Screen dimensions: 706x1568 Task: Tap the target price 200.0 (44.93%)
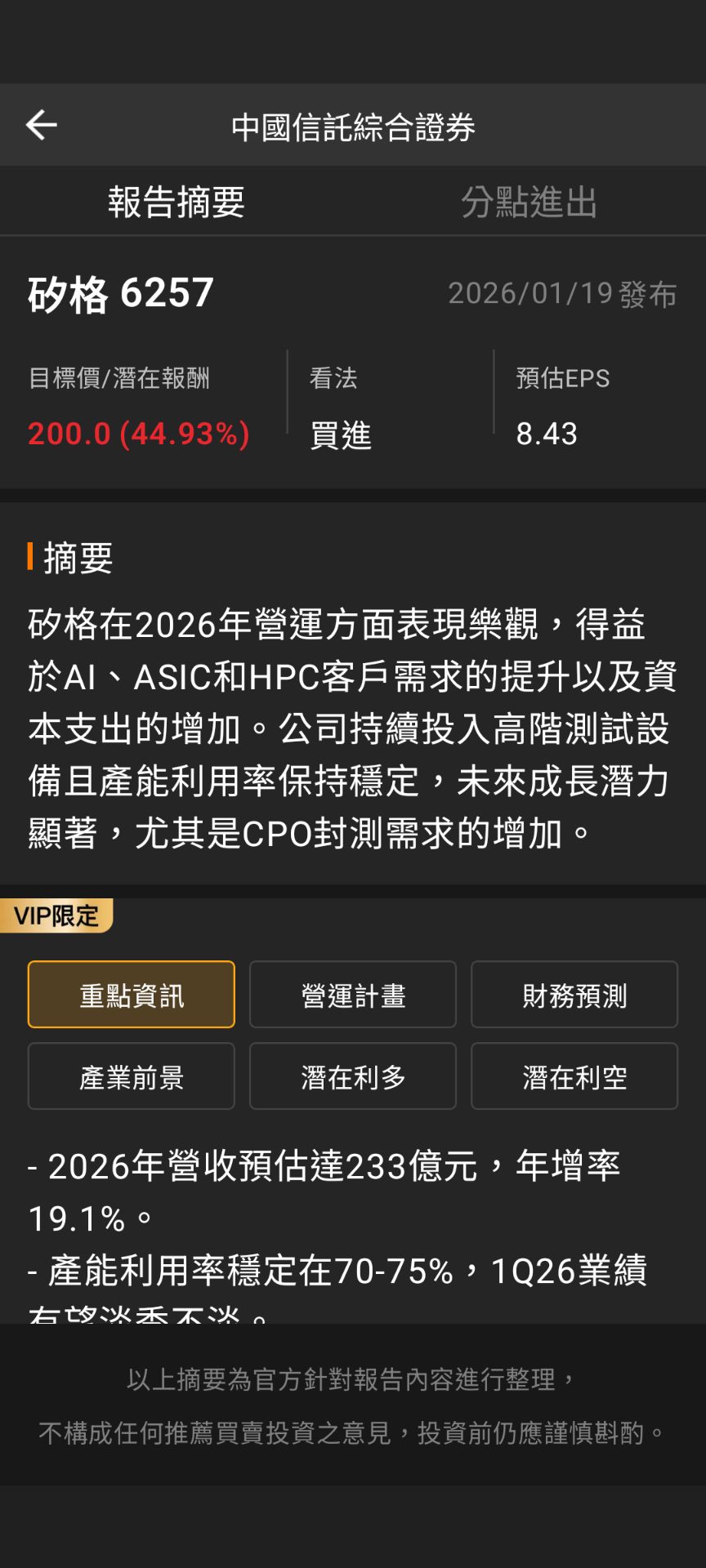[137, 434]
